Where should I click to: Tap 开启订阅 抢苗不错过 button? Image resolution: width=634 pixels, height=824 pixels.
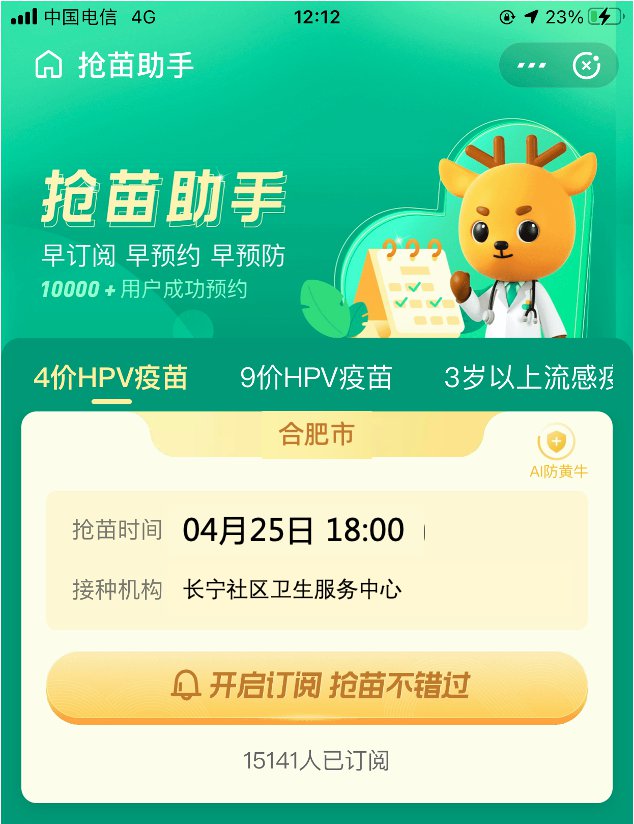317,685
